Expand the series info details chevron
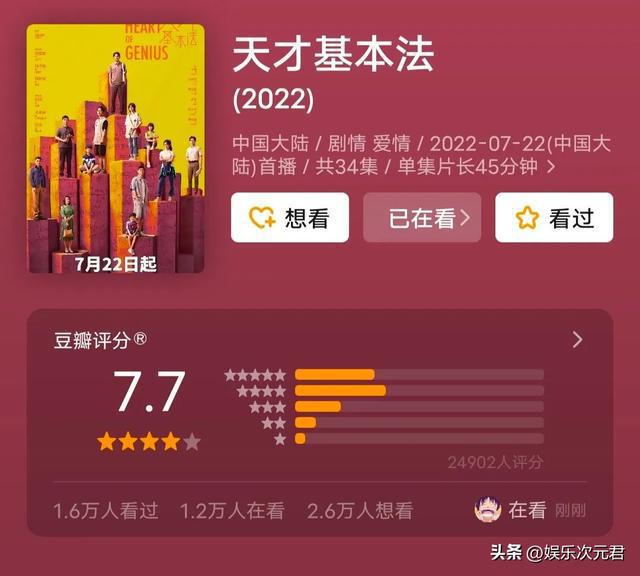Screen dimensions: 640x576 point(552,168)
